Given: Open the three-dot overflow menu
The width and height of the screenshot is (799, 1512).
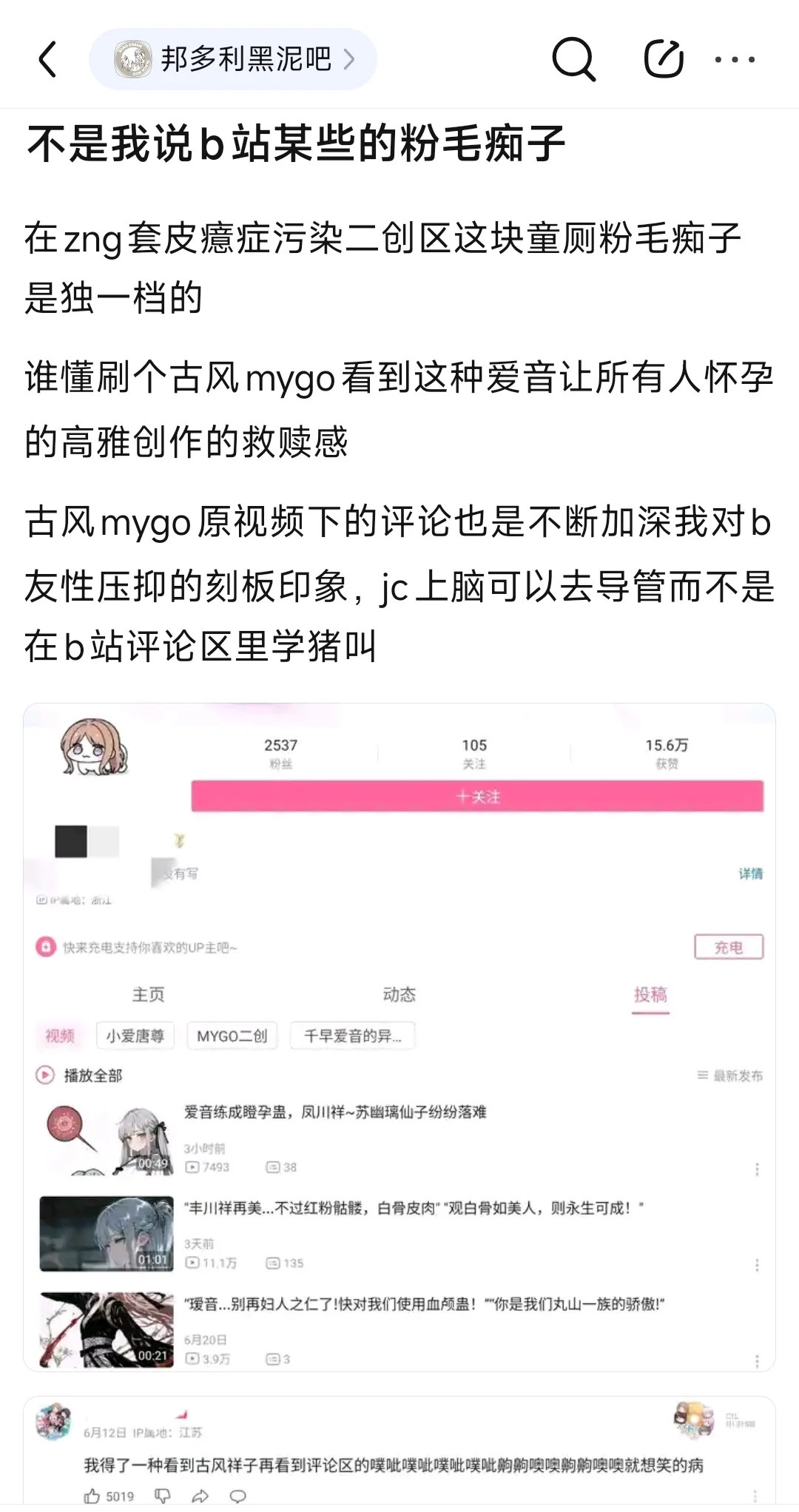Looking at the screenshot, I should click(x=735, y=59).
